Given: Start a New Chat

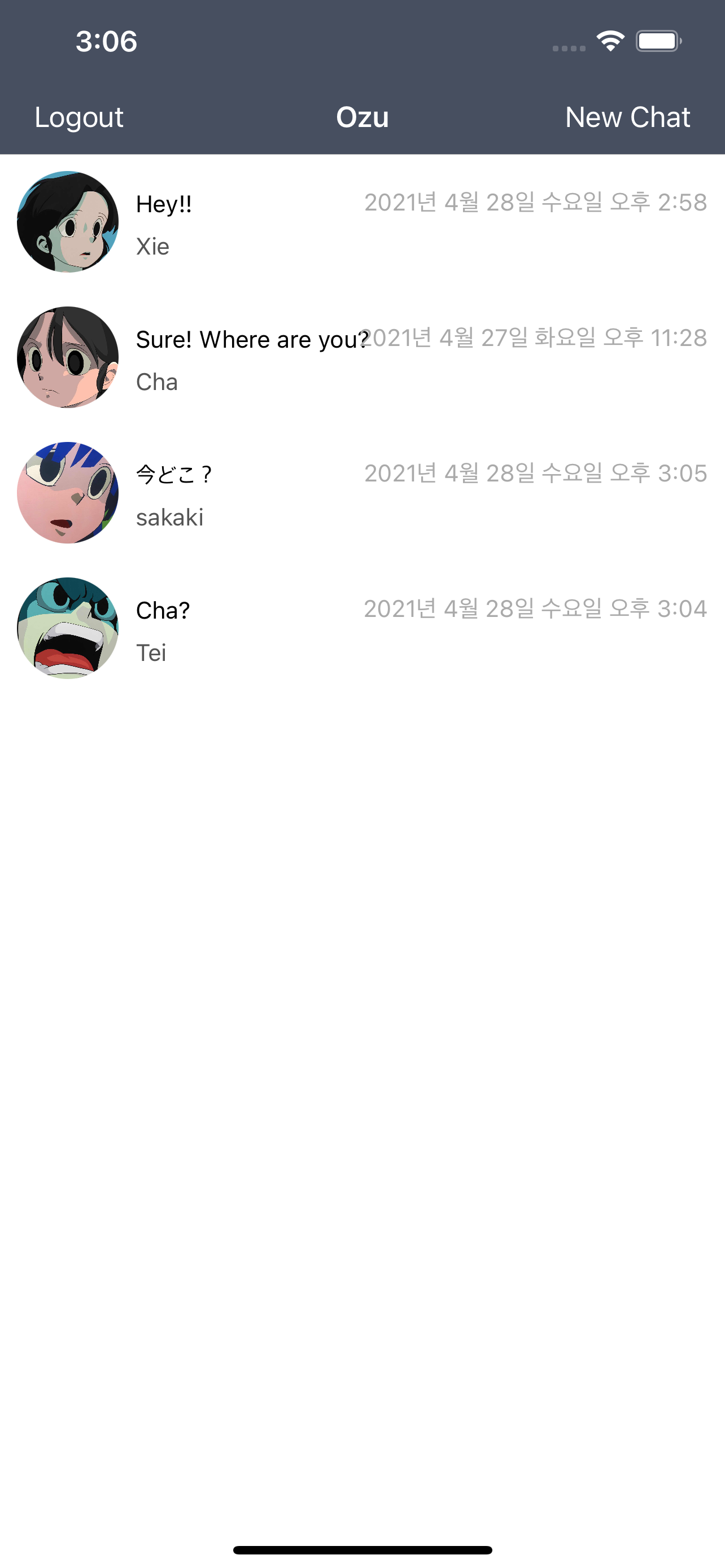Looking at the screenshot, I should click(628, 117).
